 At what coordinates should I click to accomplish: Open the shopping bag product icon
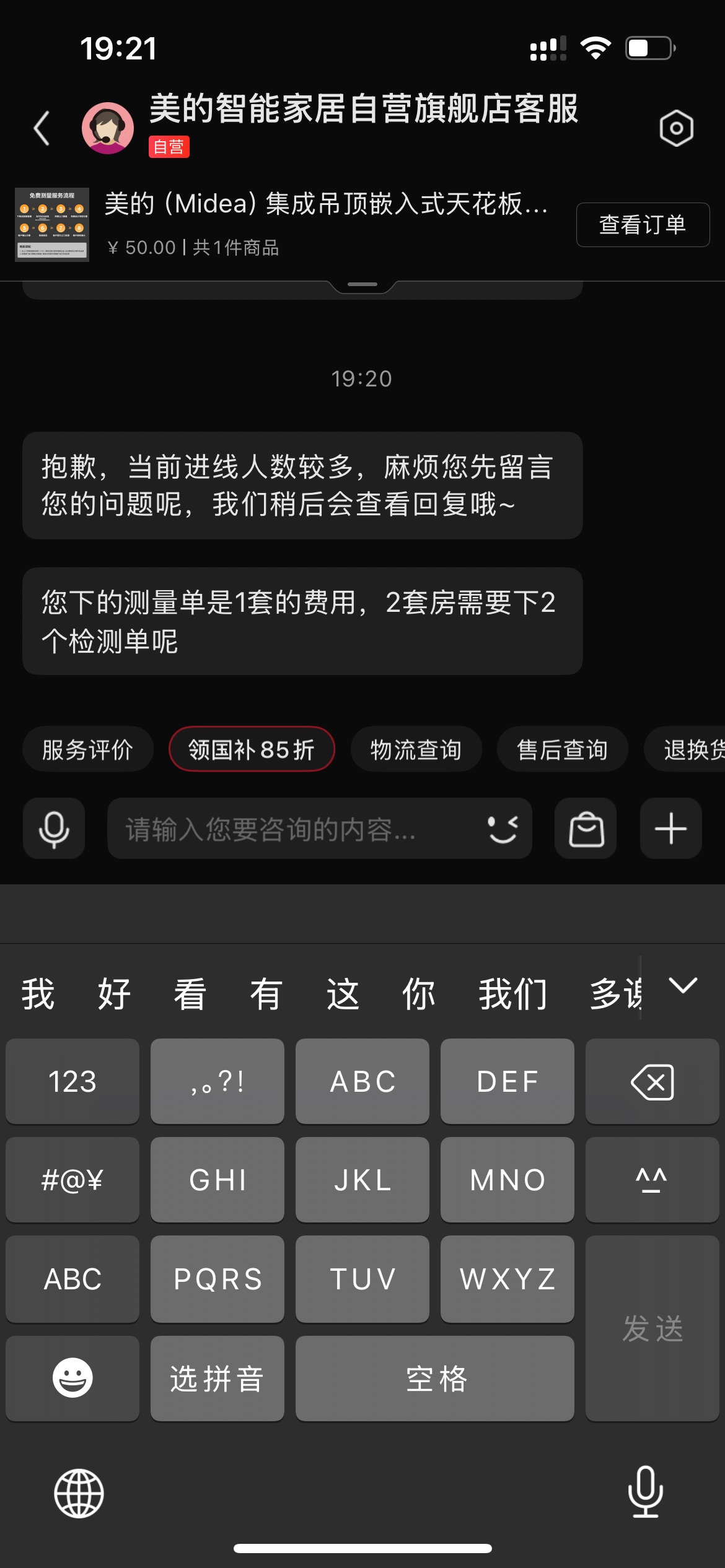pos(586,829)
